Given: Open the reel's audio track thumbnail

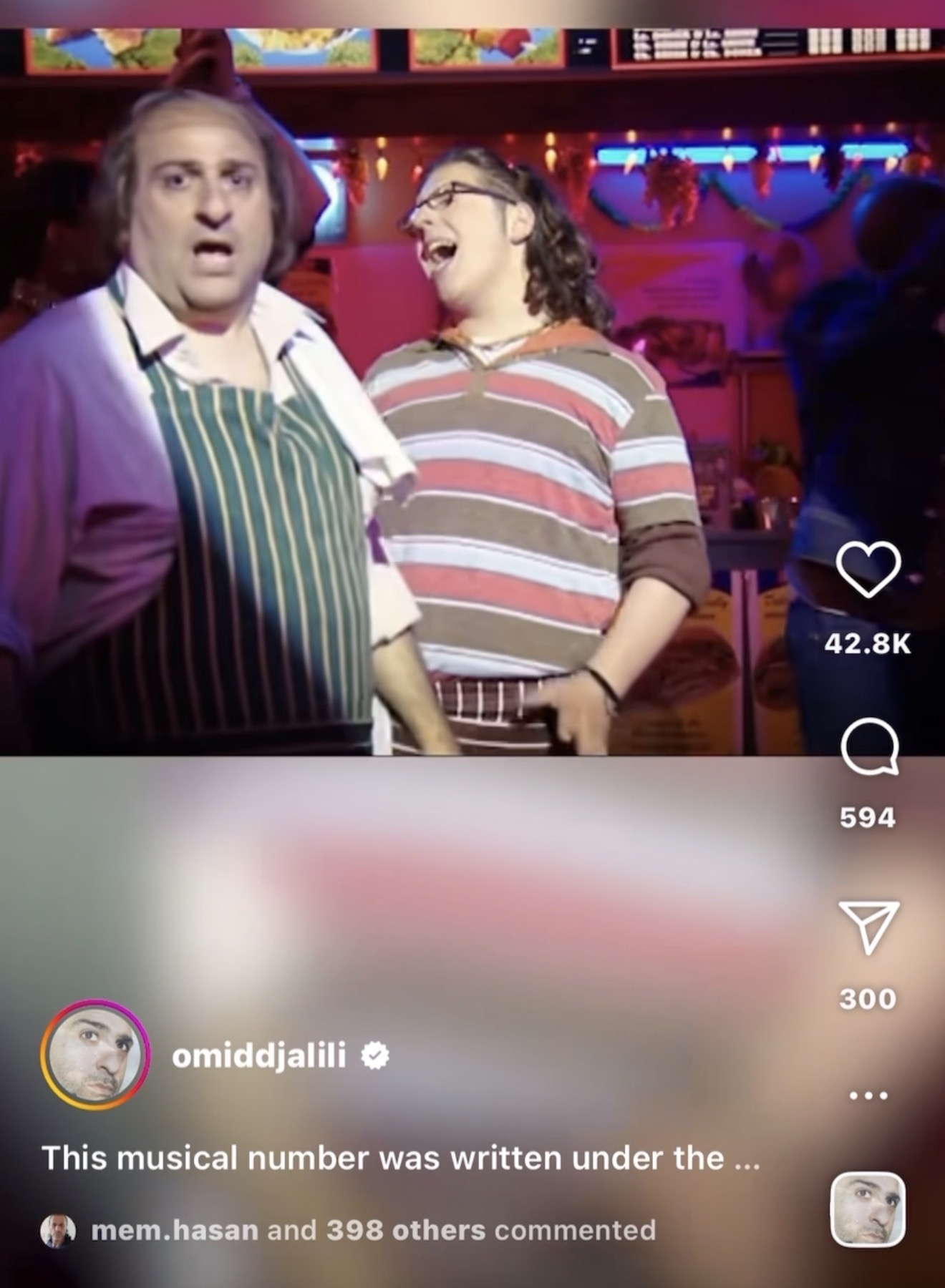Looking at the screenshot, I should [868, 1209].
